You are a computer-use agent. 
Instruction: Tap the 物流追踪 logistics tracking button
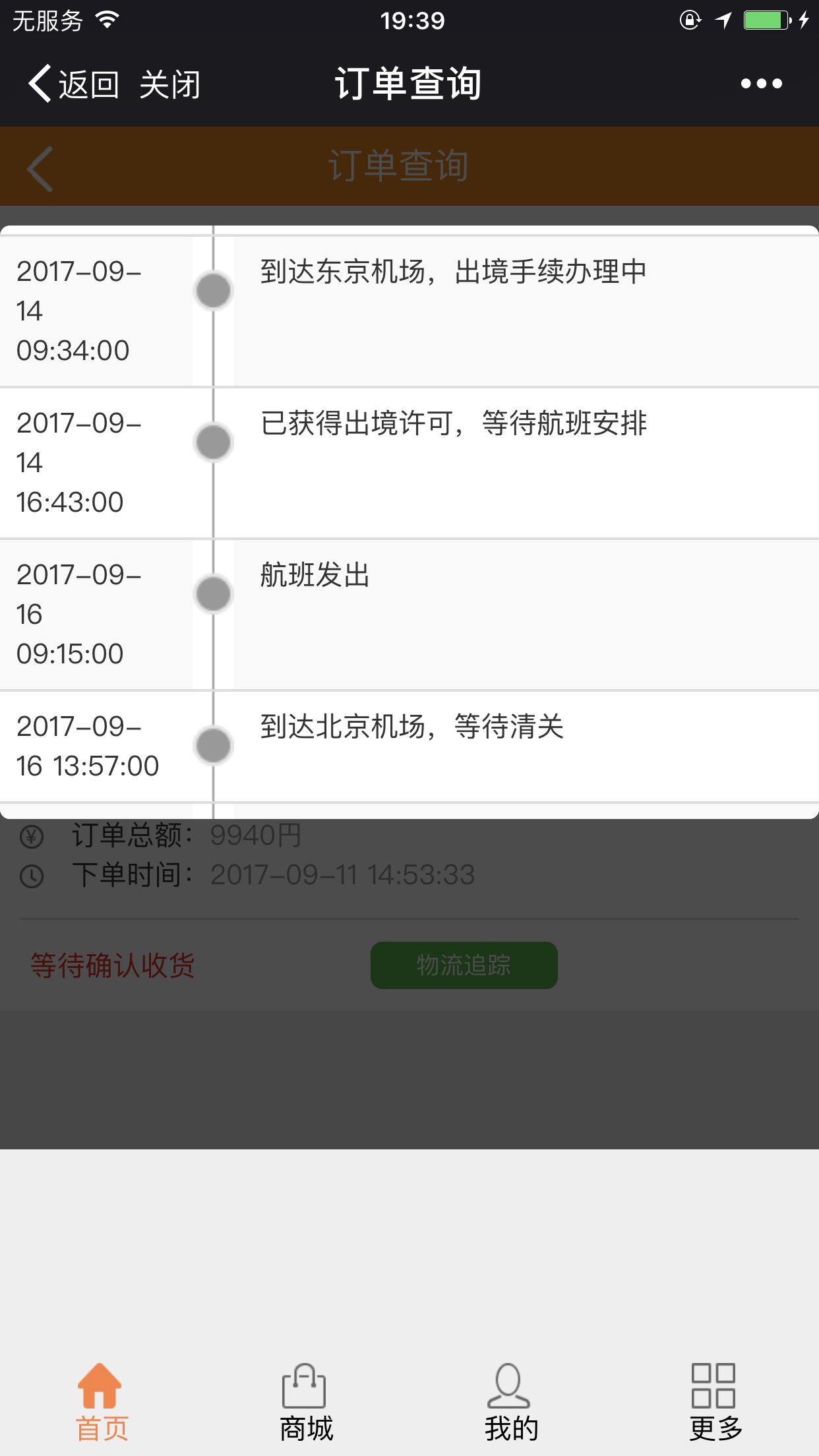click(464, 965)
